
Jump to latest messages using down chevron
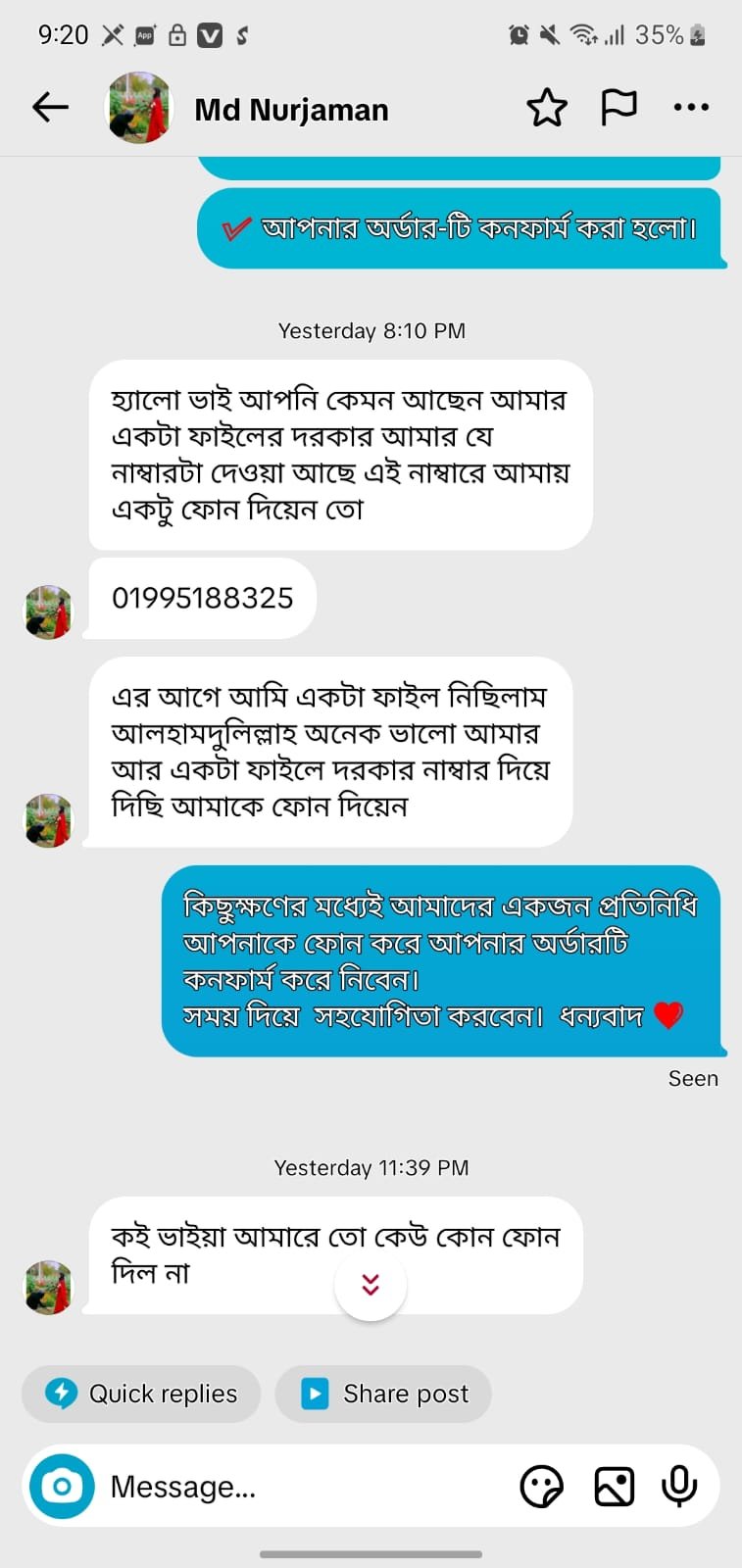[371, 1284]
